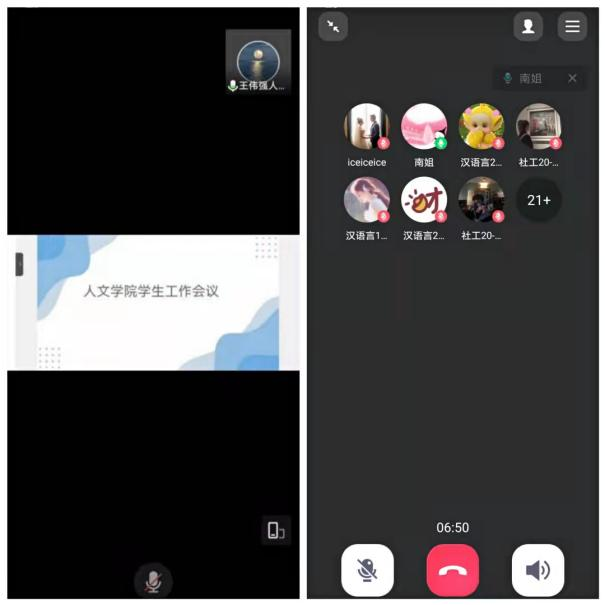Unmute the mic in the meeting view

[x=153, y=581]
